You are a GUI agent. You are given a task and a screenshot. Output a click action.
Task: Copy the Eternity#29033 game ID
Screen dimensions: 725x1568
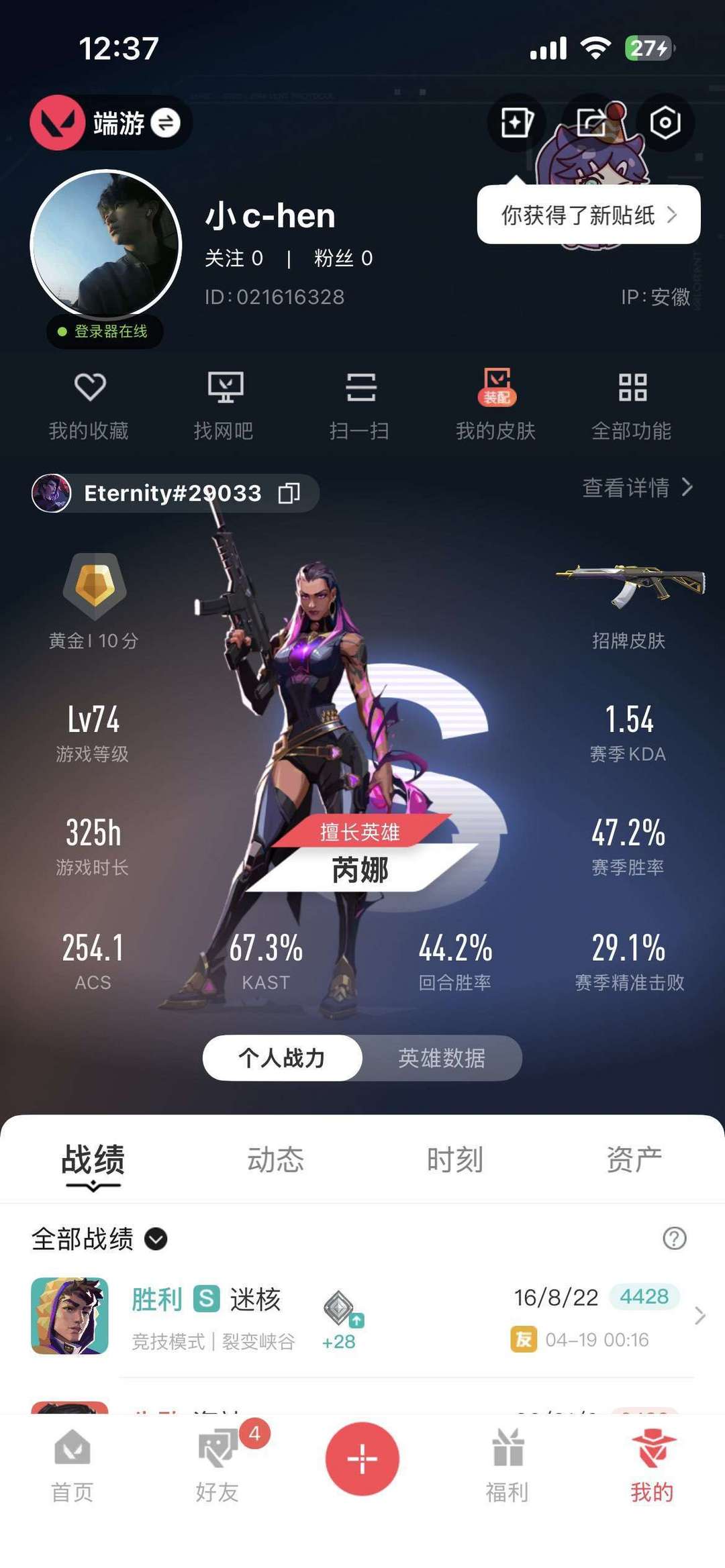289,493
